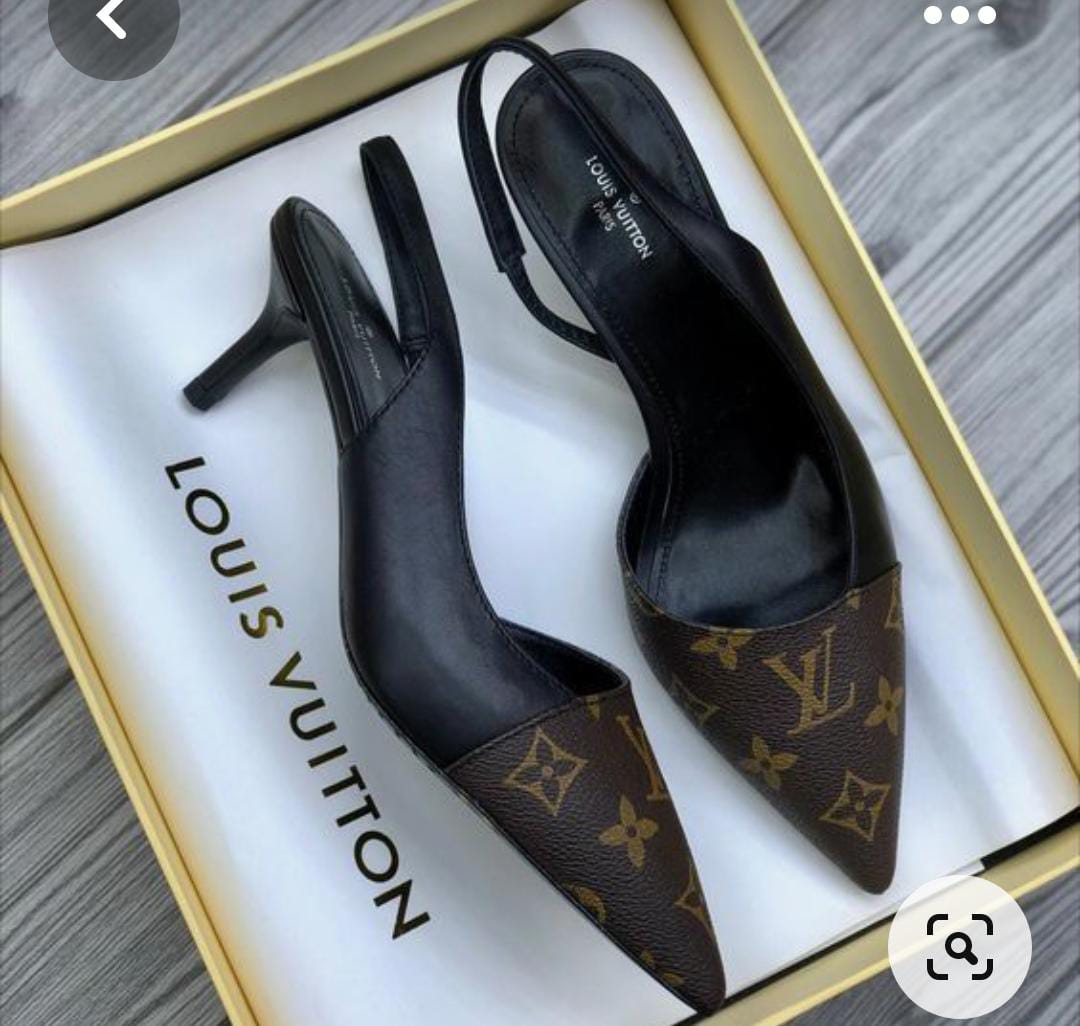
Task: Open the three-dot overflow menu
Action: (x=959, y=15)
